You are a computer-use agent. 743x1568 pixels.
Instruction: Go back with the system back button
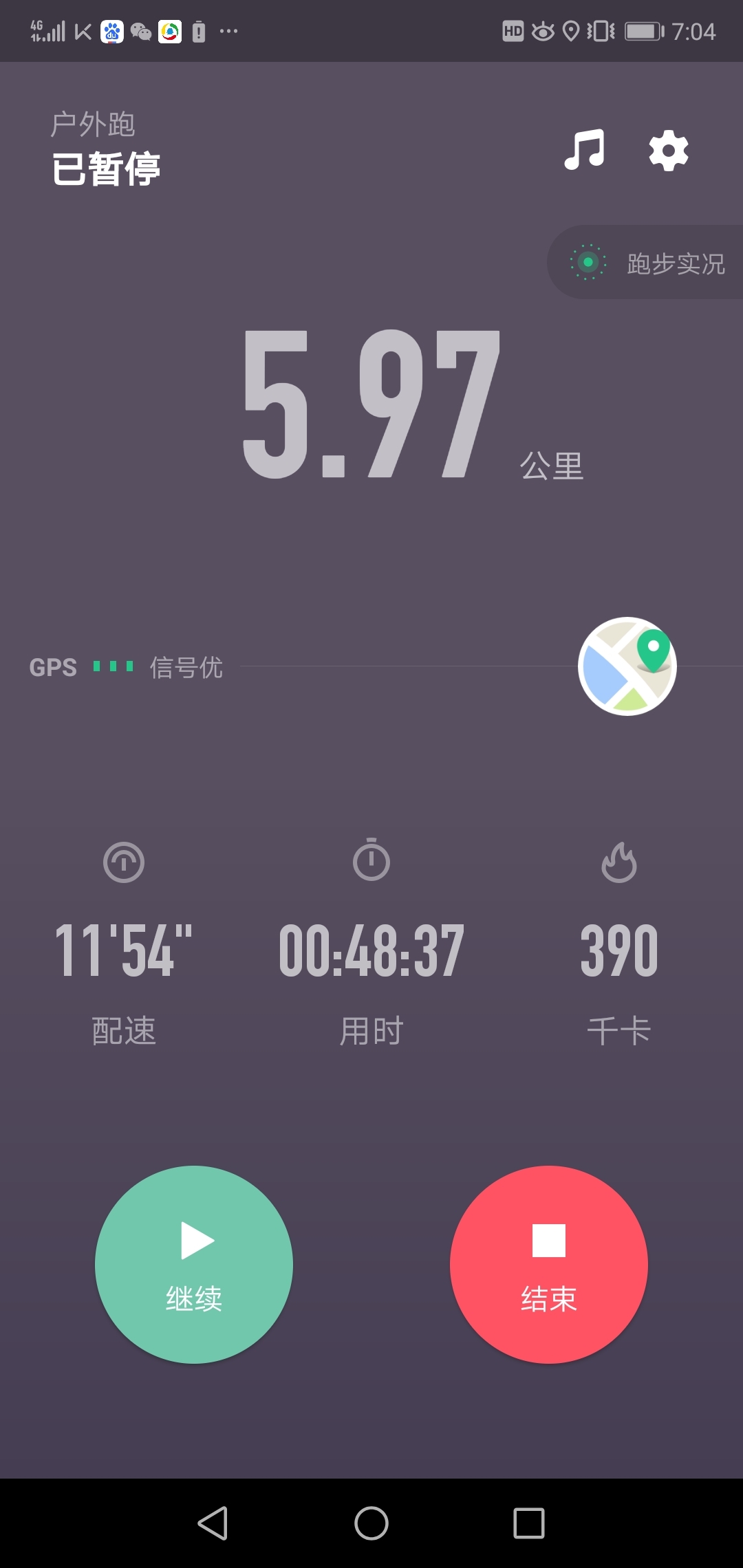(x=213, y=1523)
